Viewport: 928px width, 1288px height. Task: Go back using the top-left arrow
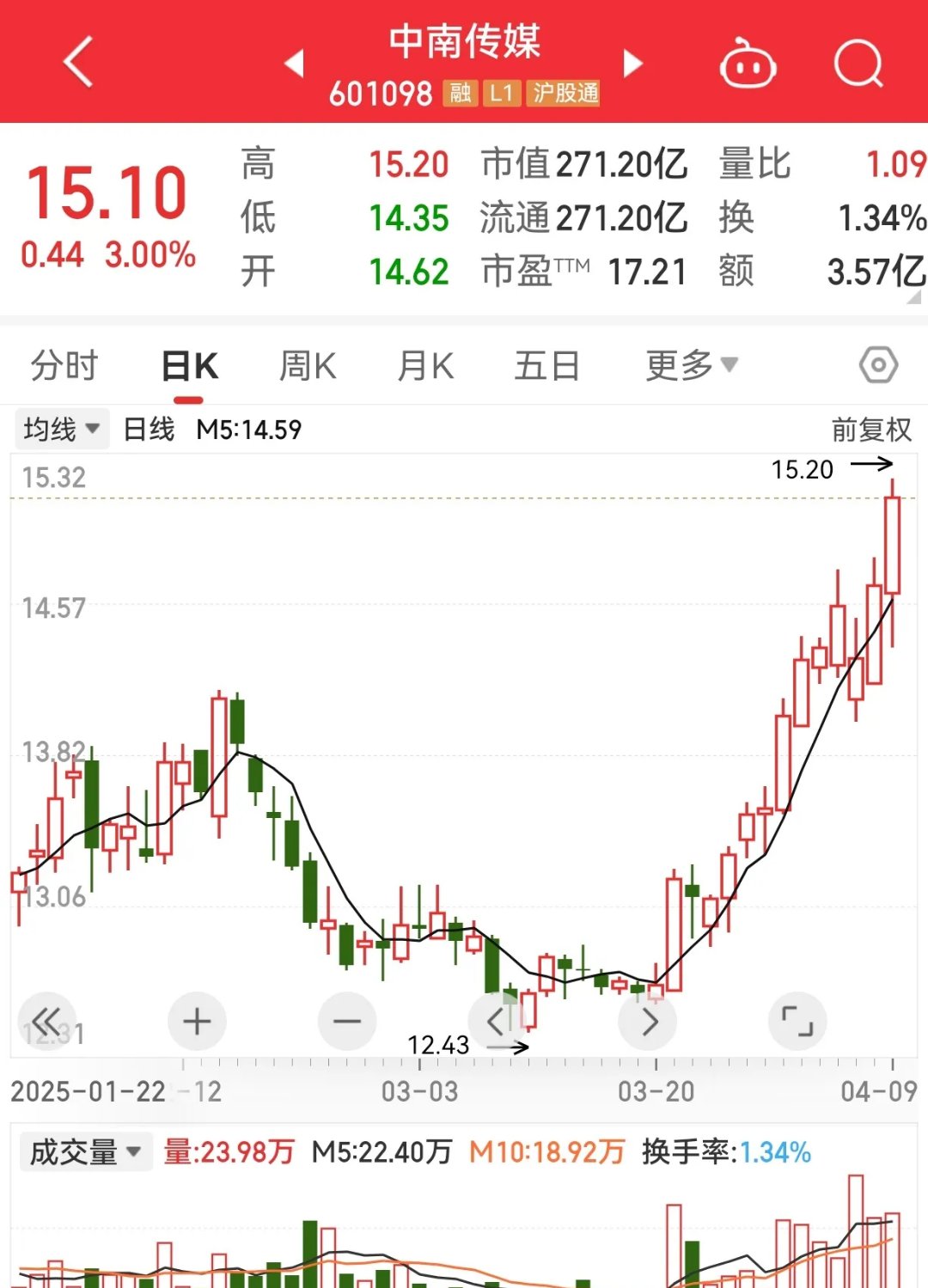pos(78,62)
